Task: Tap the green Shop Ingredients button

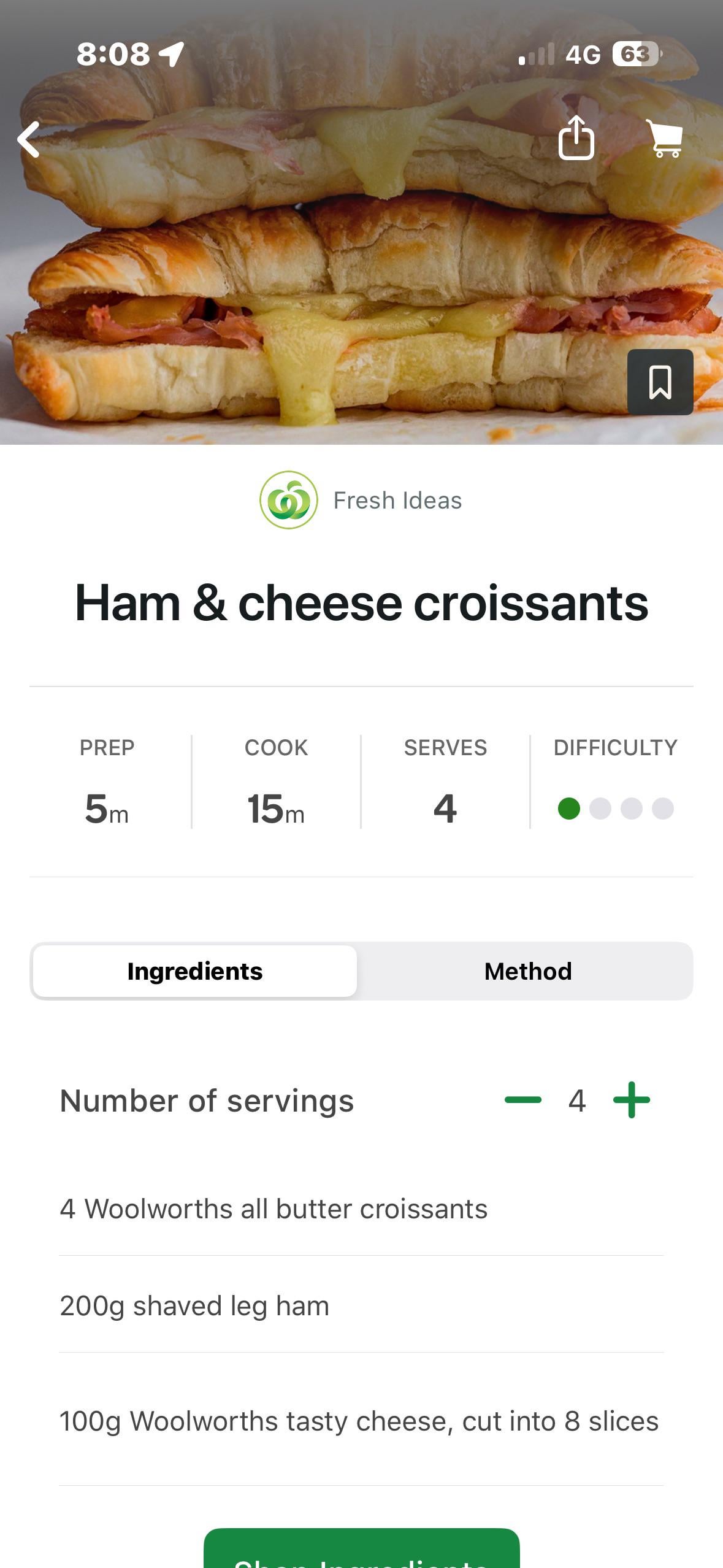Action: coord(361,1551)
